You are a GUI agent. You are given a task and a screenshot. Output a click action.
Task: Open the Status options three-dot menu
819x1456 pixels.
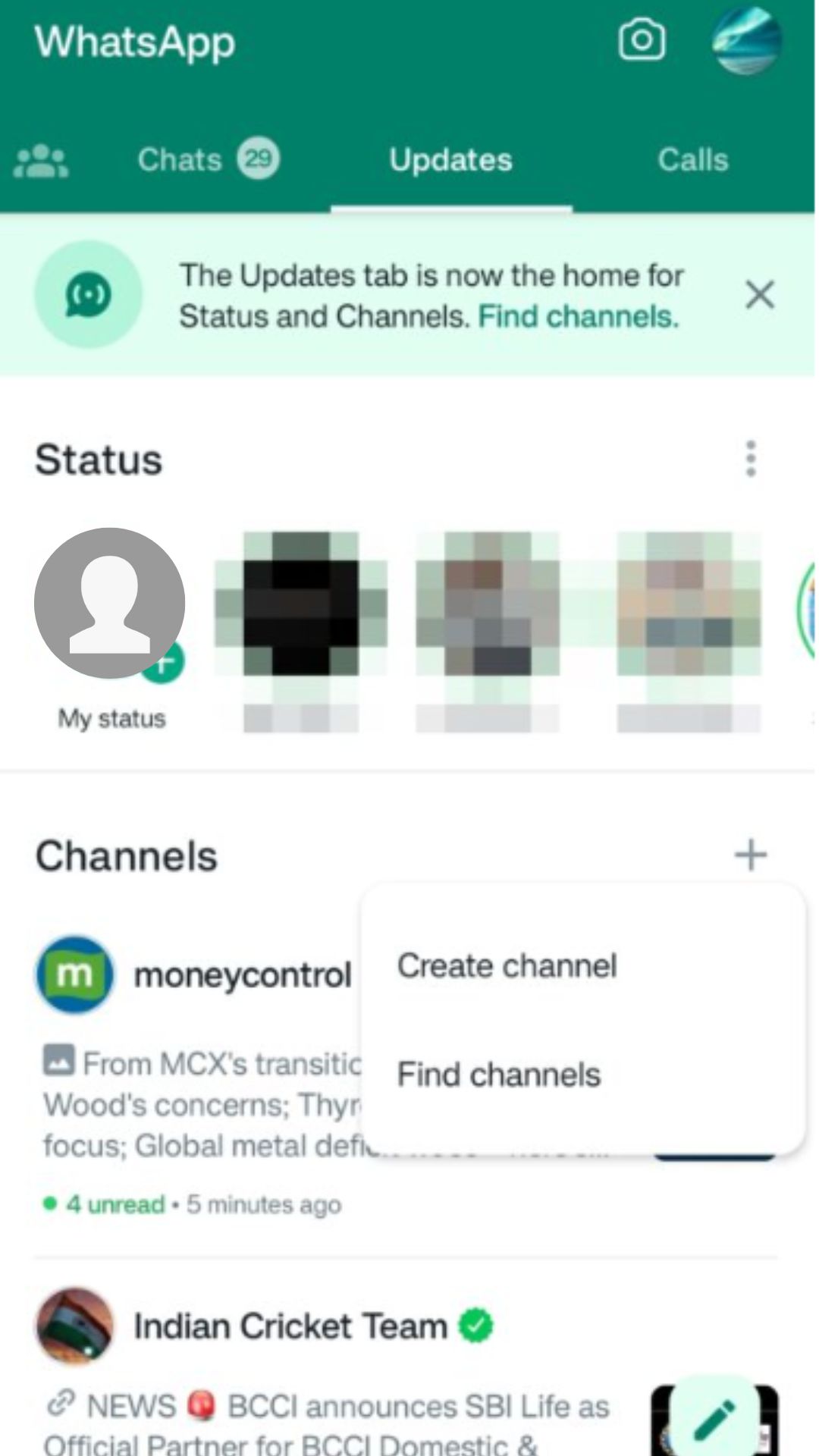(x=750, y=460)
